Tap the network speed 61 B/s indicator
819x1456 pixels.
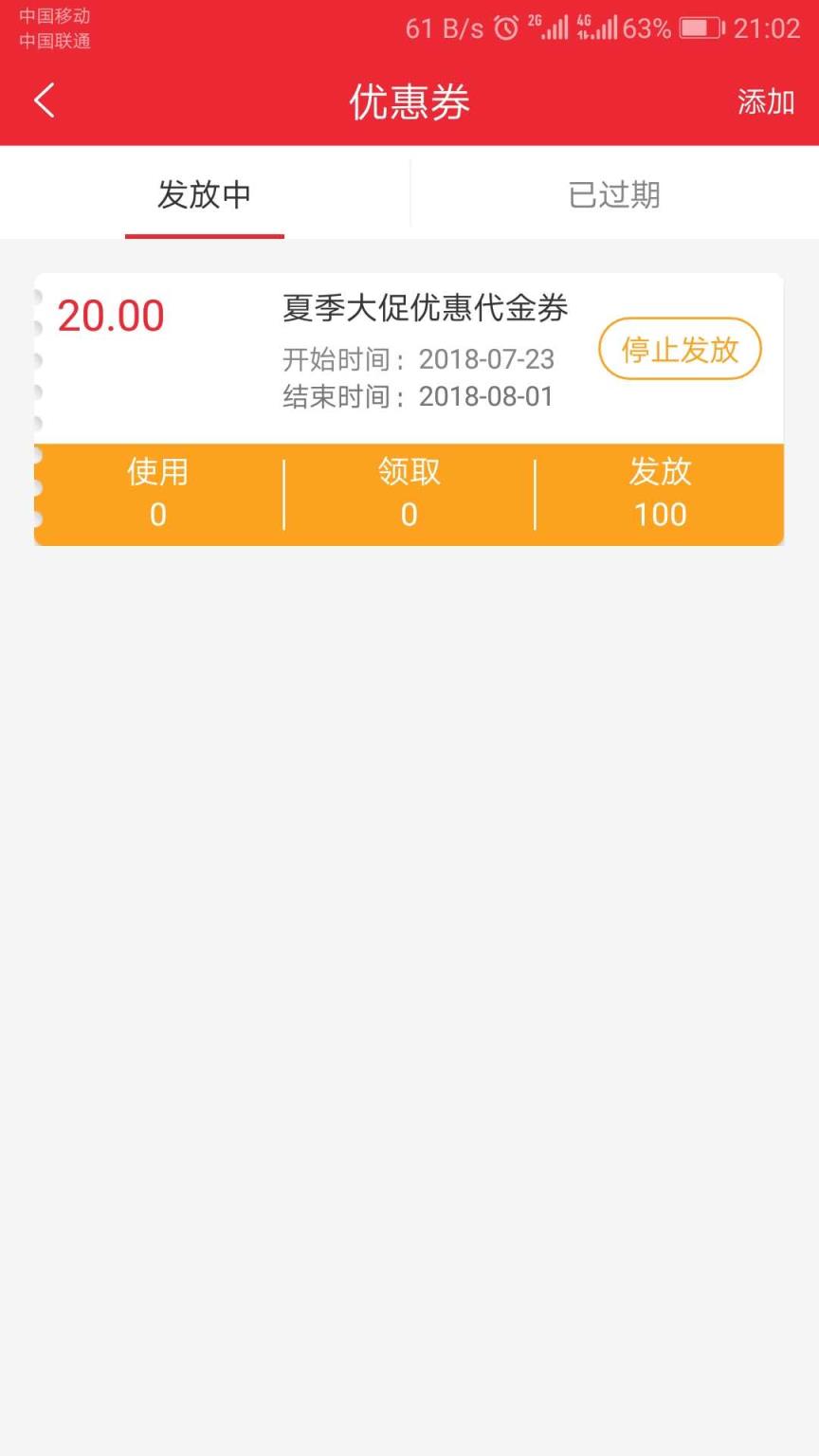(446, 27)
